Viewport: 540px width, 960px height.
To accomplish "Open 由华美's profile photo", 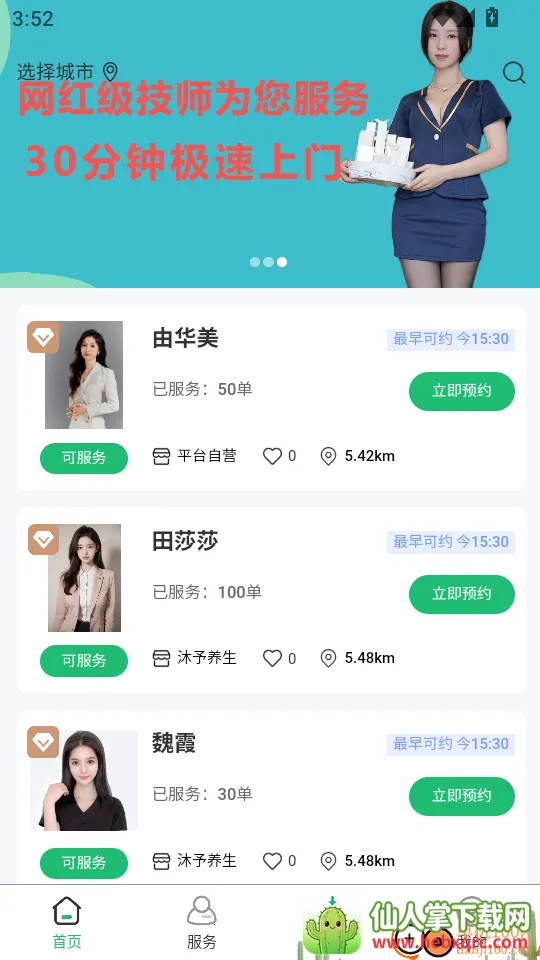I will pyautogui.click(x=84, y=375).
